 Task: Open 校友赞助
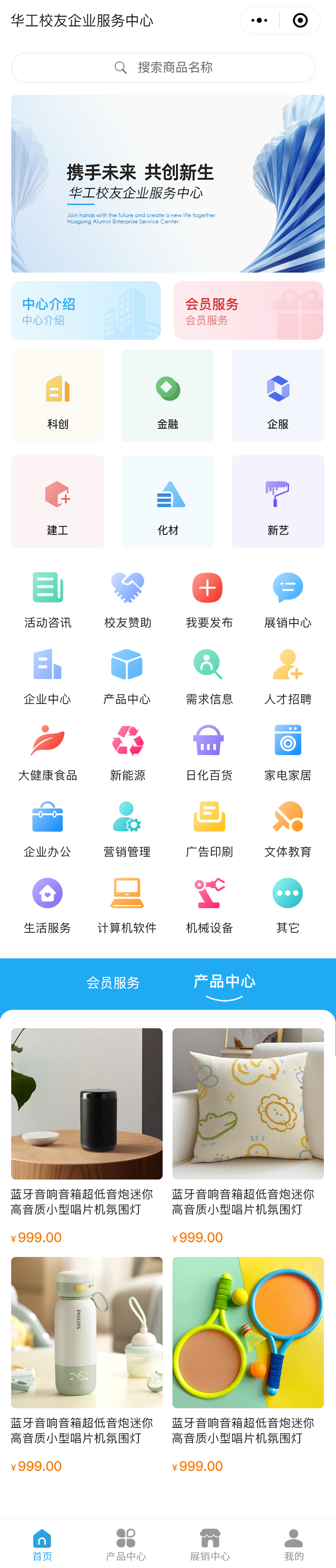pos(127,599)
